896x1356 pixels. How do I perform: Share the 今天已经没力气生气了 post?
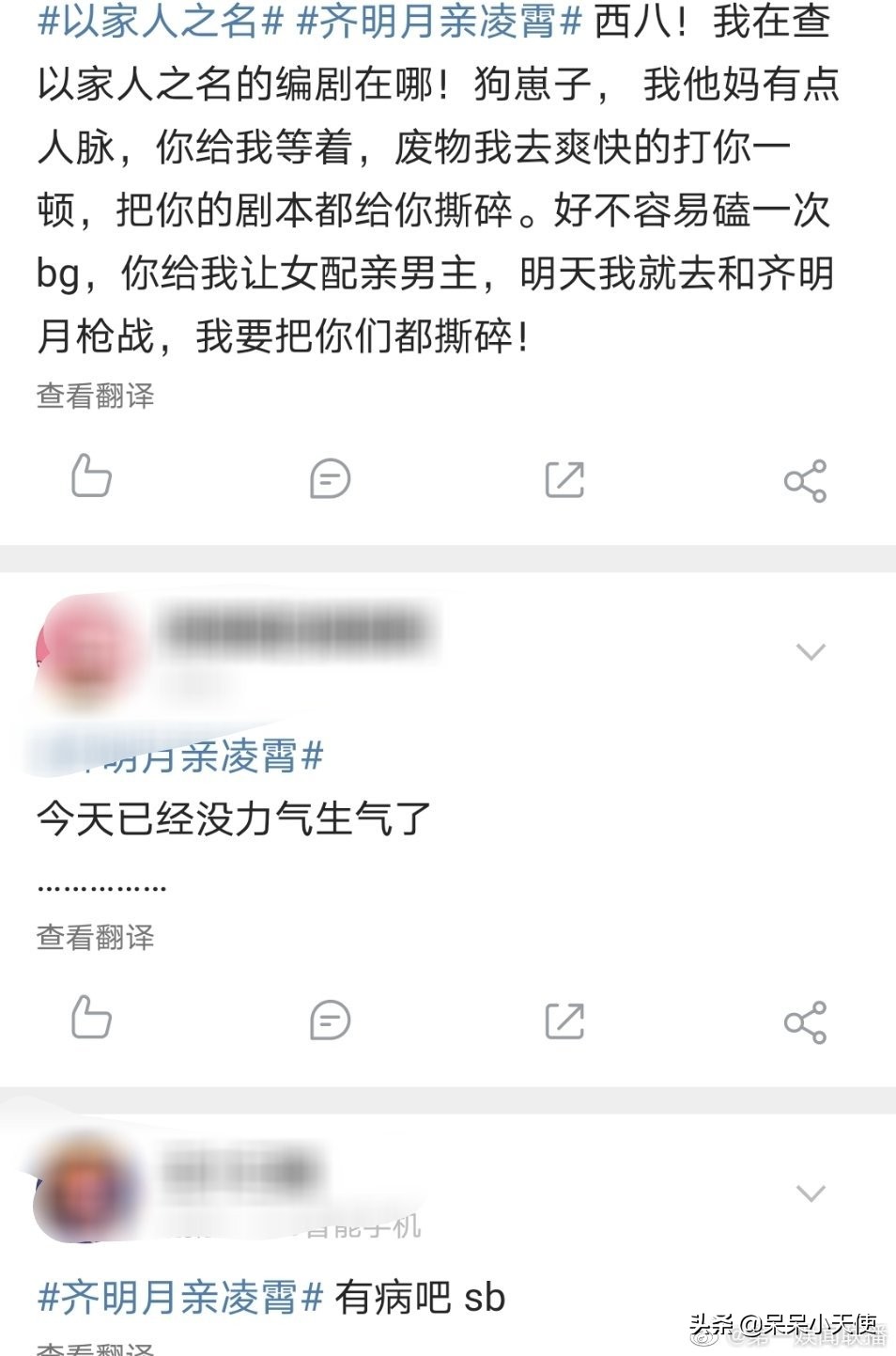[x=805, y=1022]
